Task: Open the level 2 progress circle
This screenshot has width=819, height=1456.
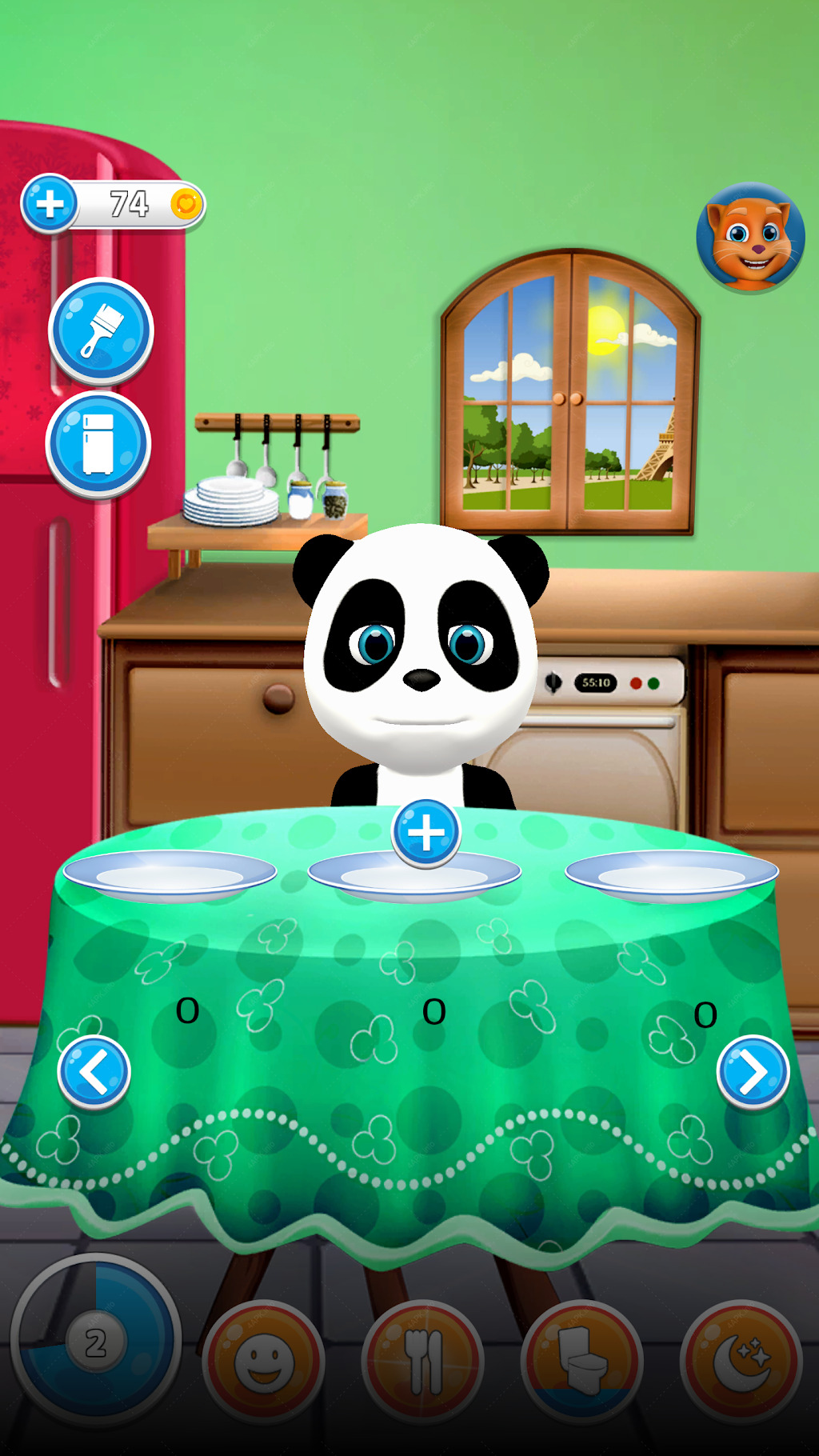Action: 96,1341
